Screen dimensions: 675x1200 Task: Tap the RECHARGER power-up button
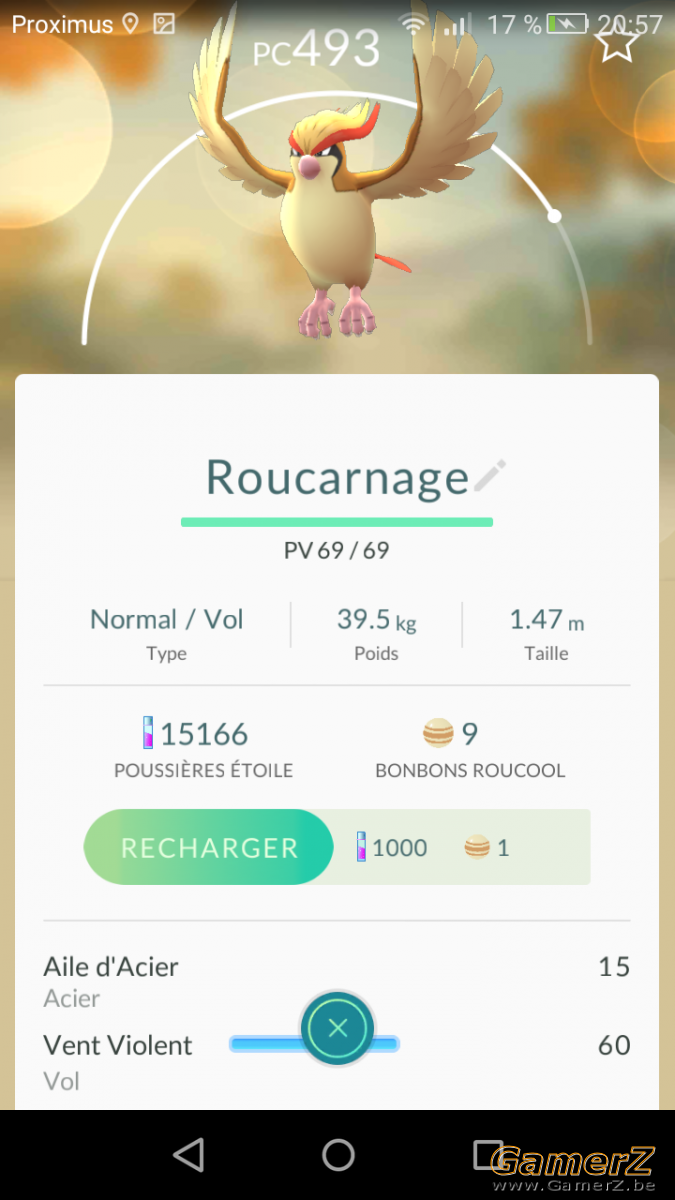click(208, 847)
